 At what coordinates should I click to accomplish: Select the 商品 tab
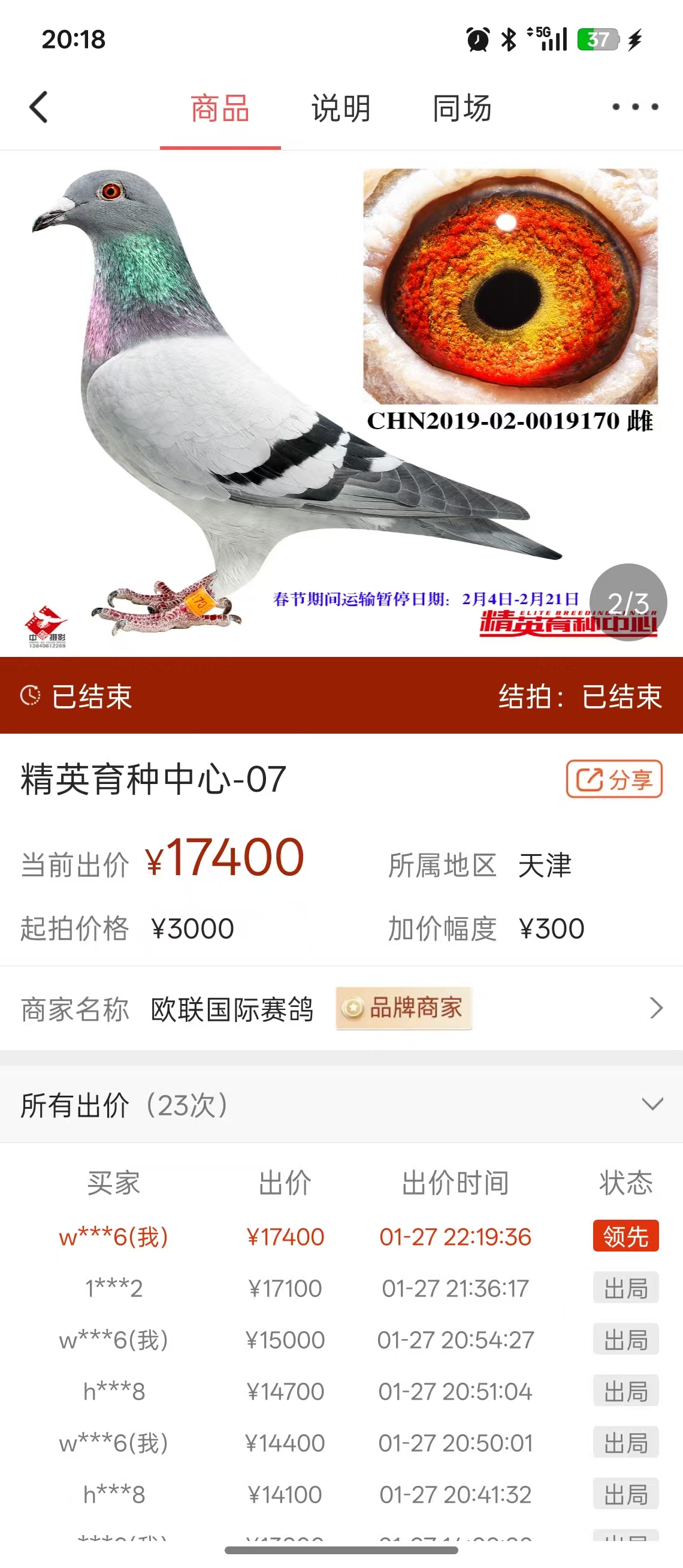220,109
